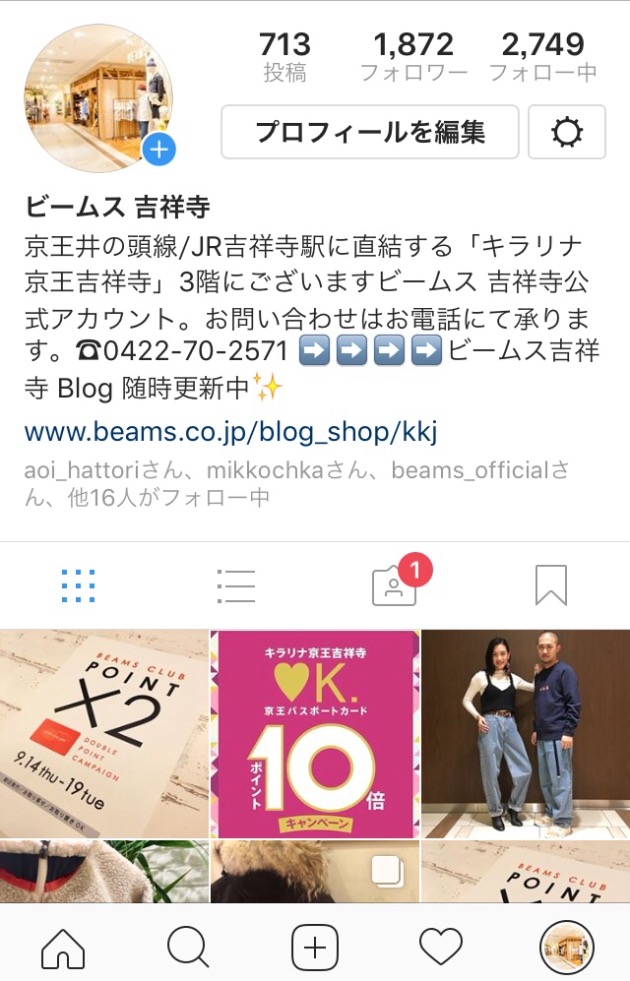
Task: Open the saved bookmarks tab
Action: coord(551,585)
